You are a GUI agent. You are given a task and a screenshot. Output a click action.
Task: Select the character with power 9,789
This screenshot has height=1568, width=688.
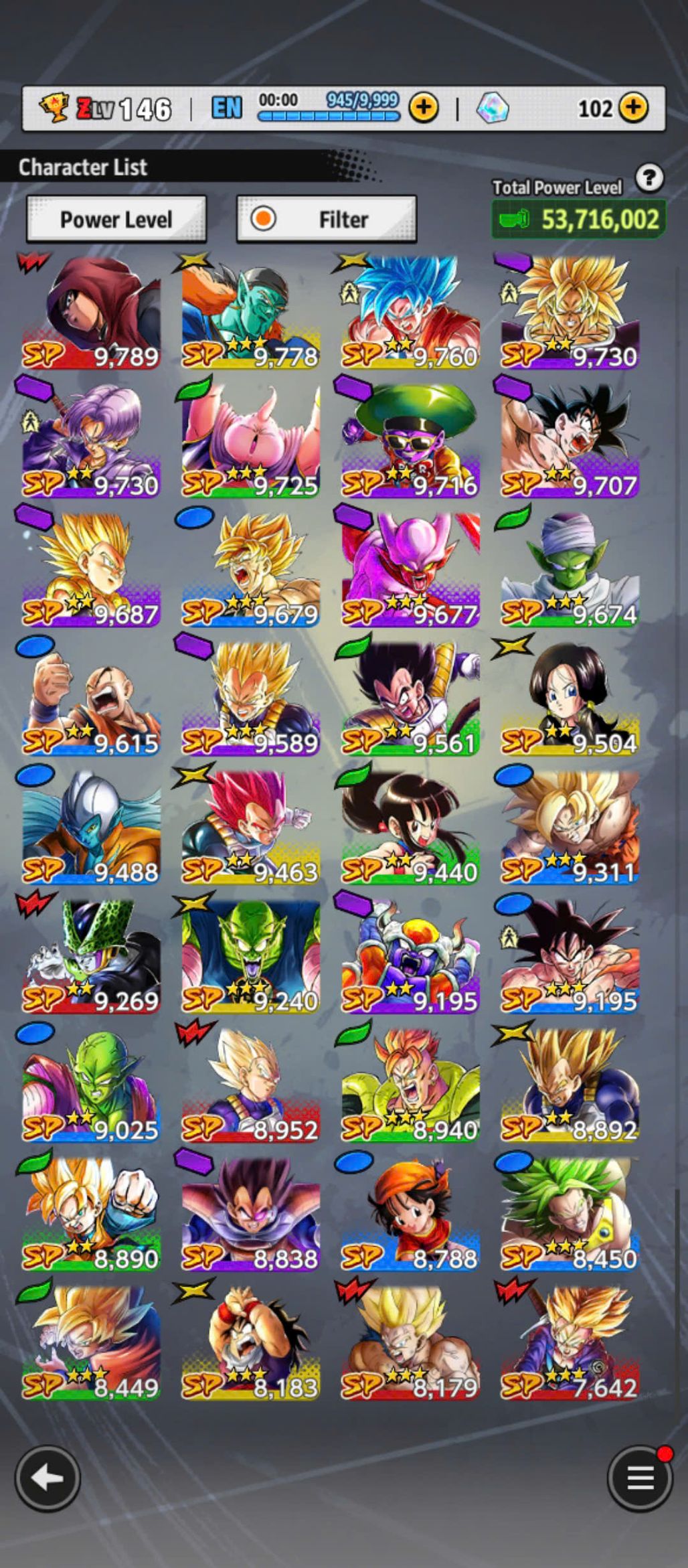click(x=91, y=313)
